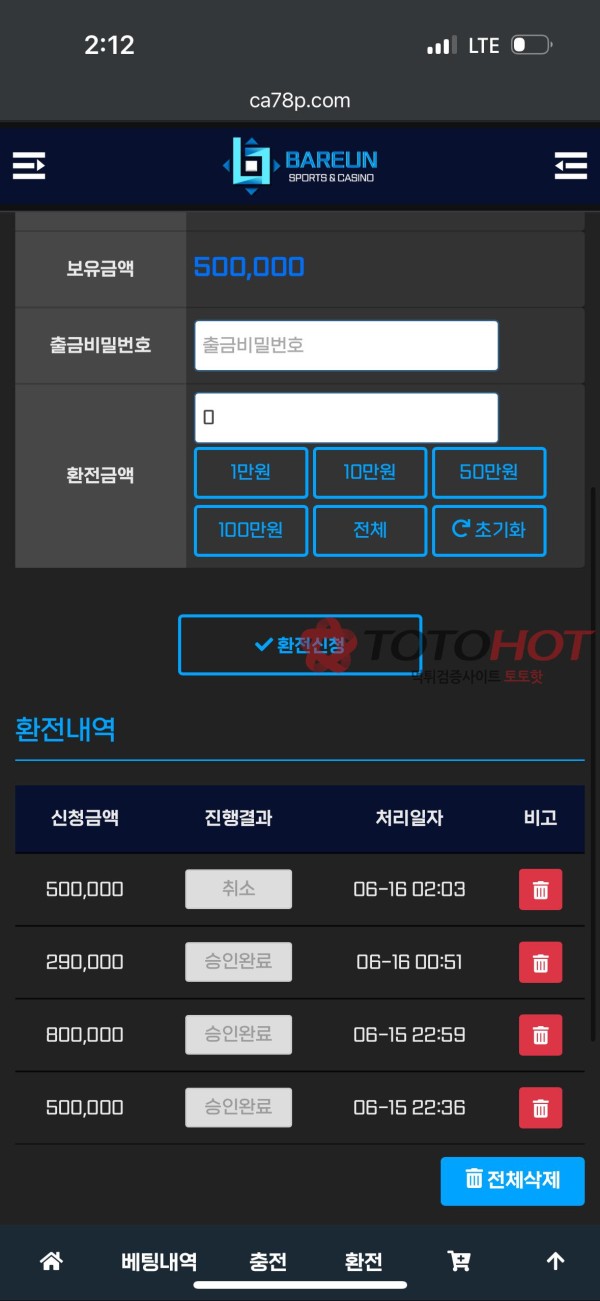The height and width of the screenshot is (1301, 600).
Task: Go to the home icon tab
Action: [x=51, y=1262]
